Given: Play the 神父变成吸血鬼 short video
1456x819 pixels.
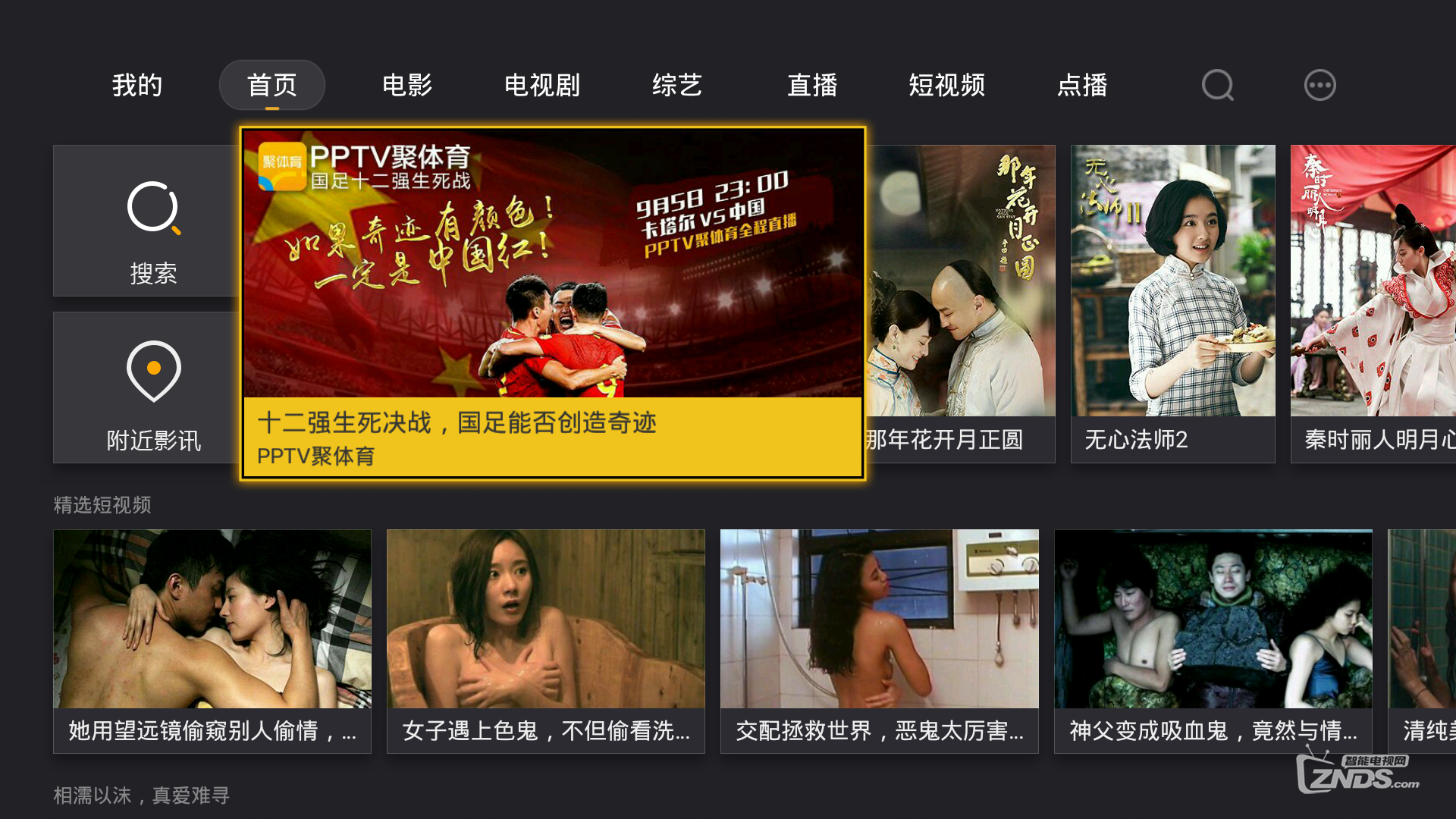Looking at the screenshot, I should click(1213, 641).
